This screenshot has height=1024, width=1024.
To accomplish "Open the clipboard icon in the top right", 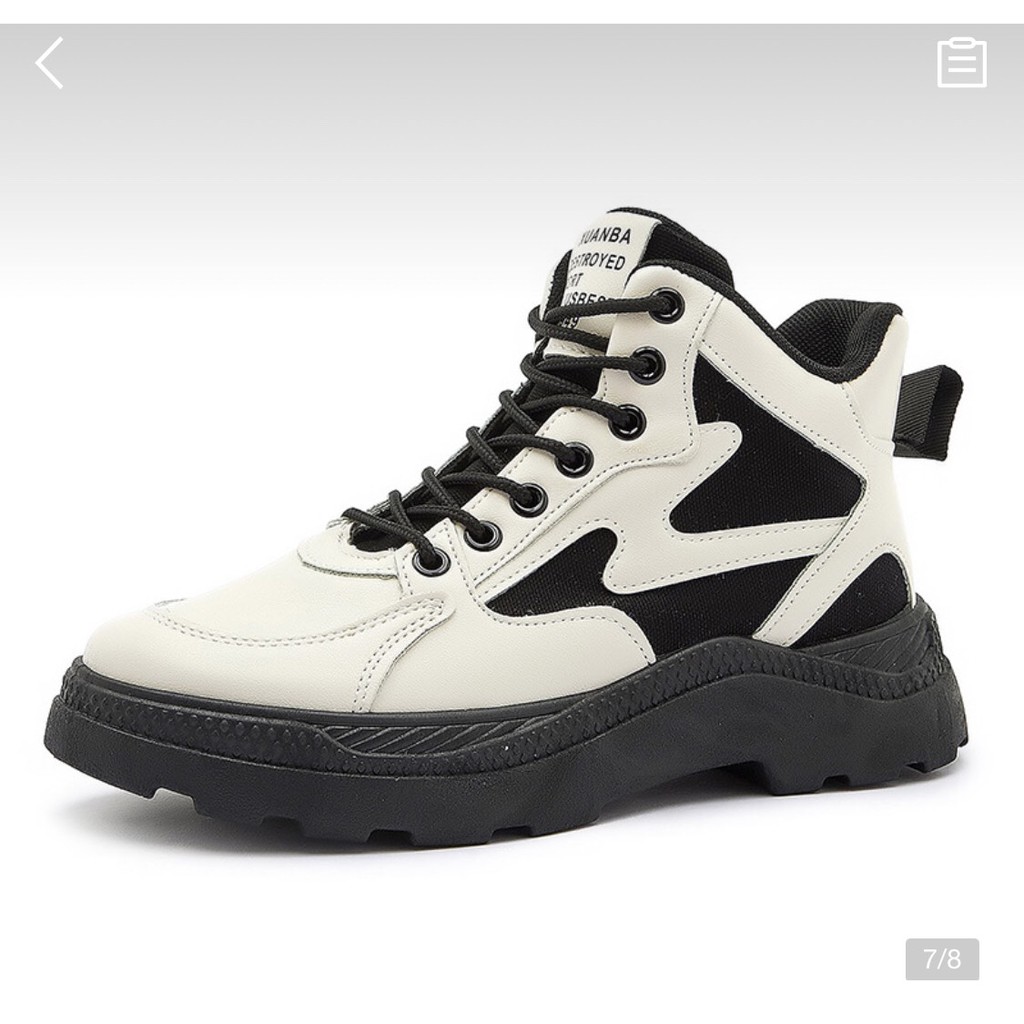I will point(961,63).
